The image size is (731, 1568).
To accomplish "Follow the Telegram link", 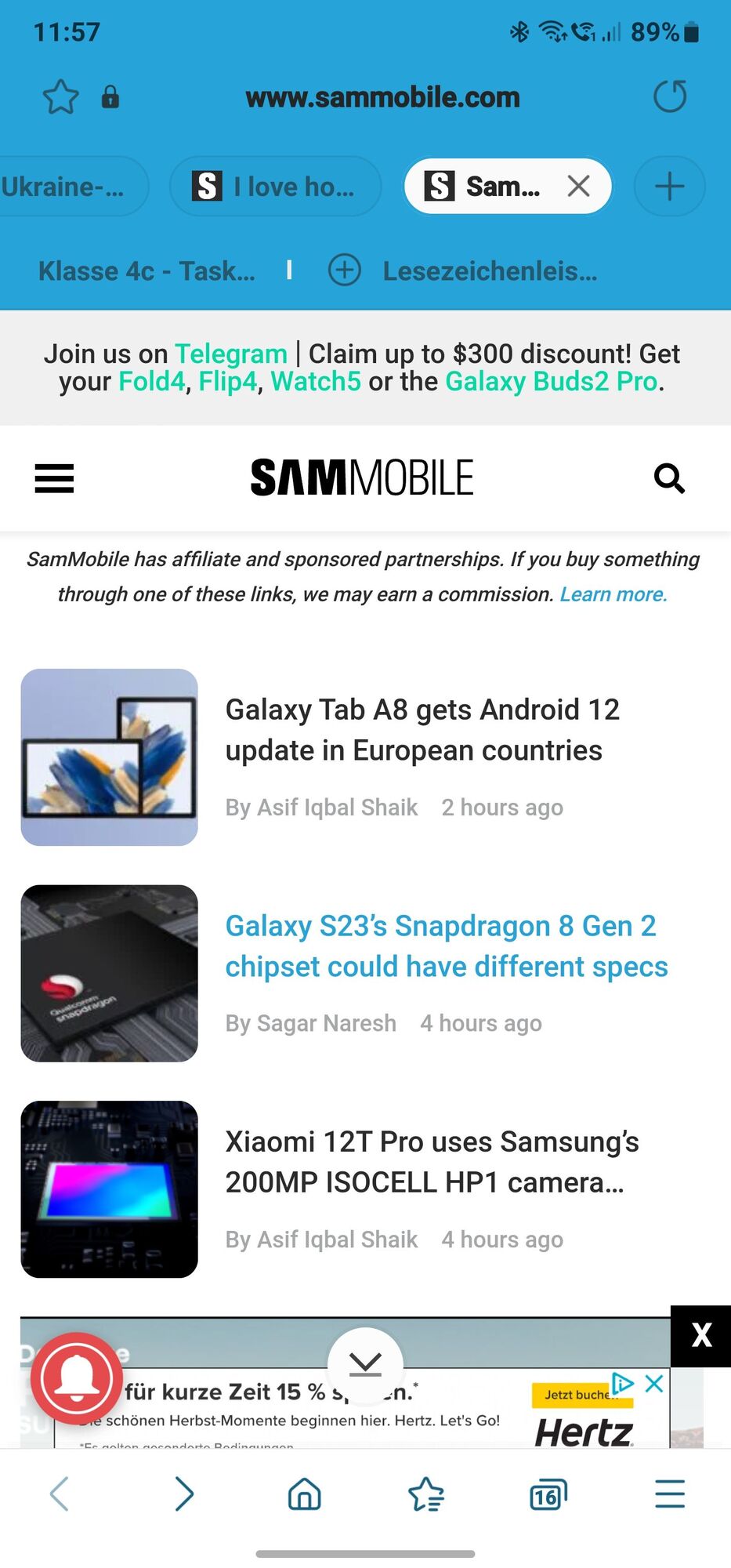I will click(230, 354).
